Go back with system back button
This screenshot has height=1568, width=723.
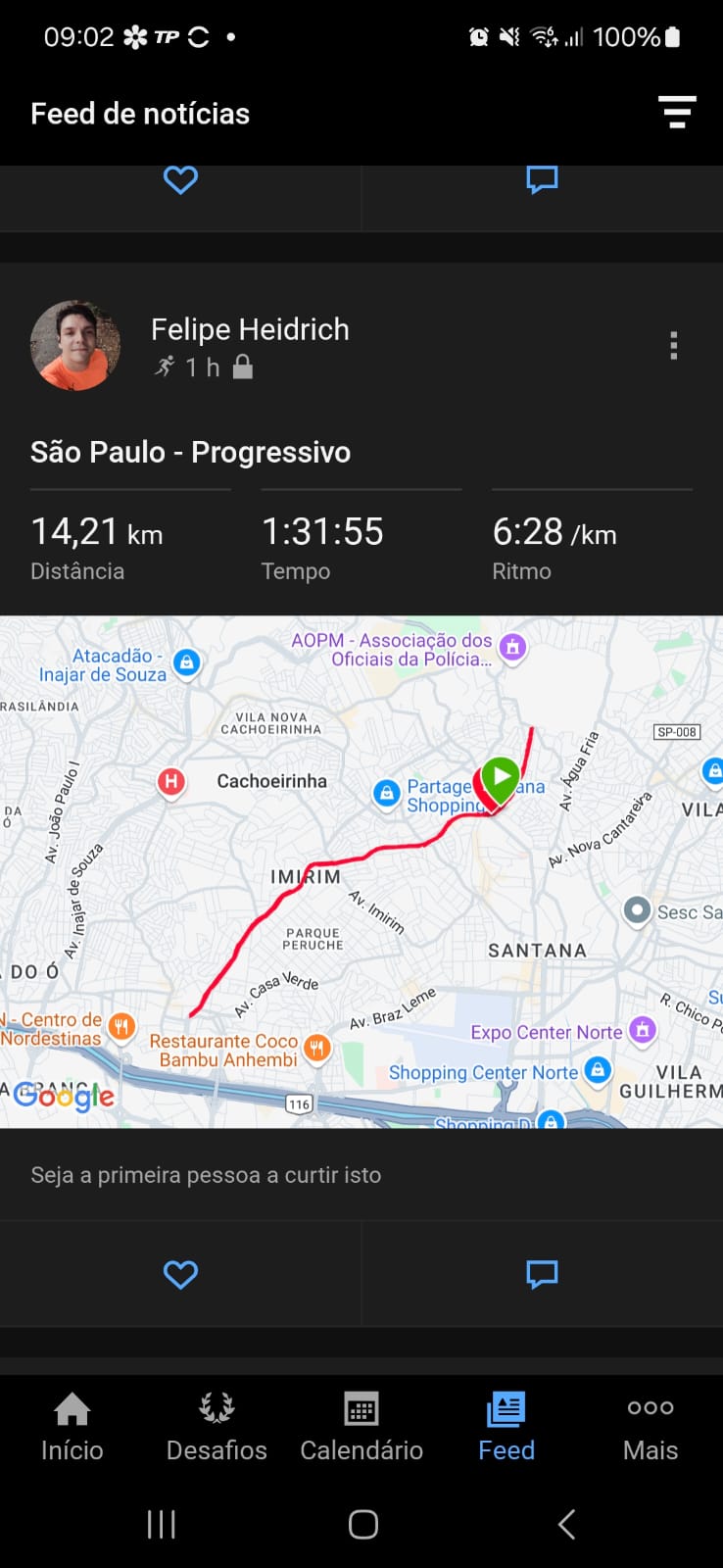click(x=566, y=1524)
